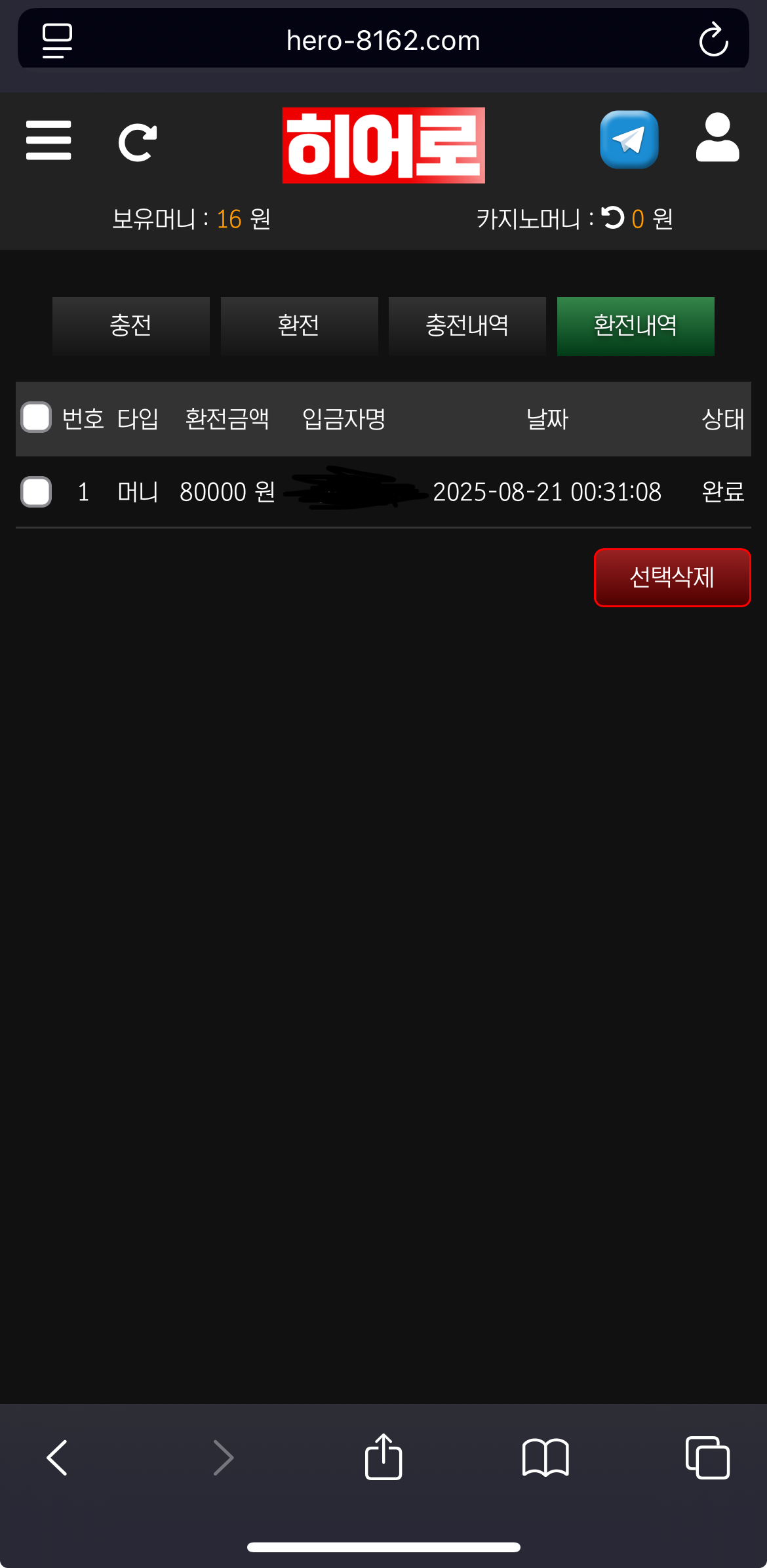Check the box for row 1

pos(36,492)
